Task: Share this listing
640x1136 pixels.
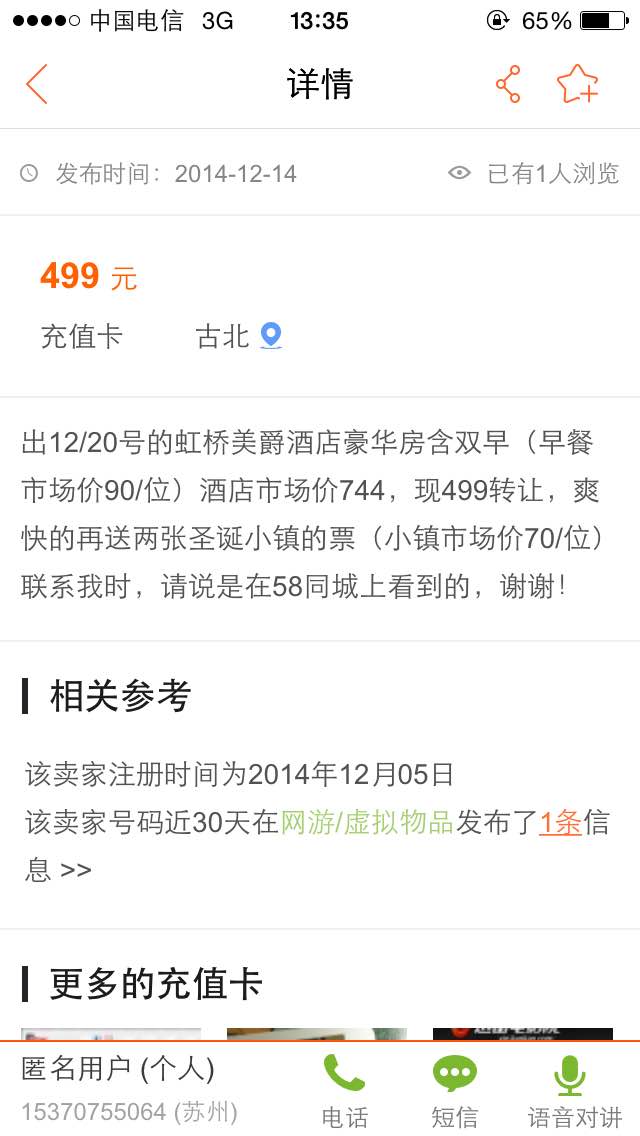Action: (x=508, y=84)
